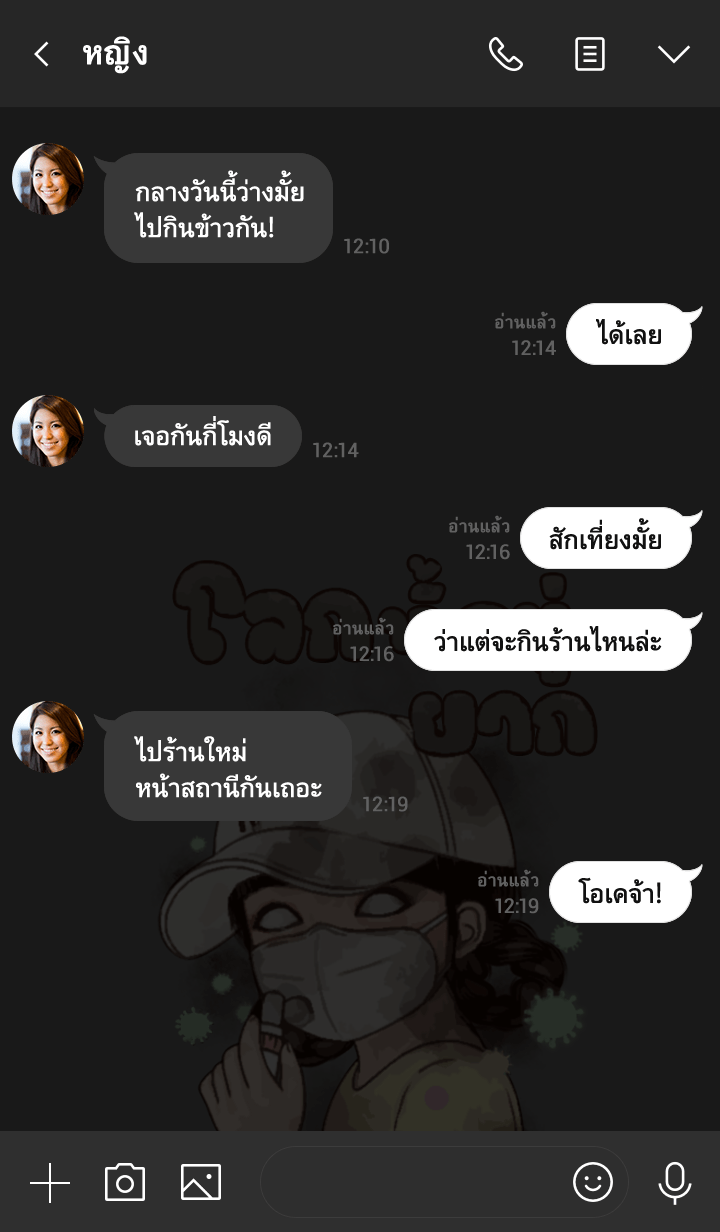Image resolution: width=720 pixels, height=1232 pixels.
Task: Open the camera to take a photo
Action: [125, 1183]
